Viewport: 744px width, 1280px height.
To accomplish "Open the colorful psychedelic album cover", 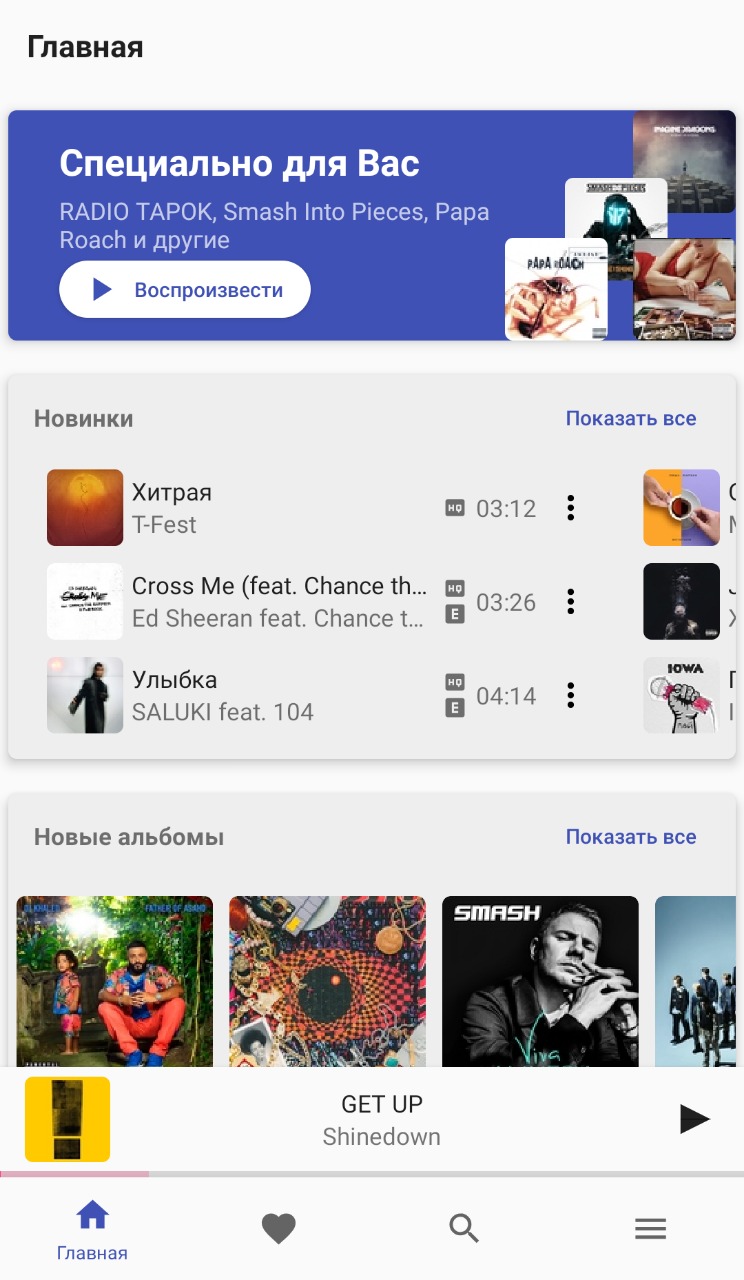I will pyautogui.click(x=327, y=980).
